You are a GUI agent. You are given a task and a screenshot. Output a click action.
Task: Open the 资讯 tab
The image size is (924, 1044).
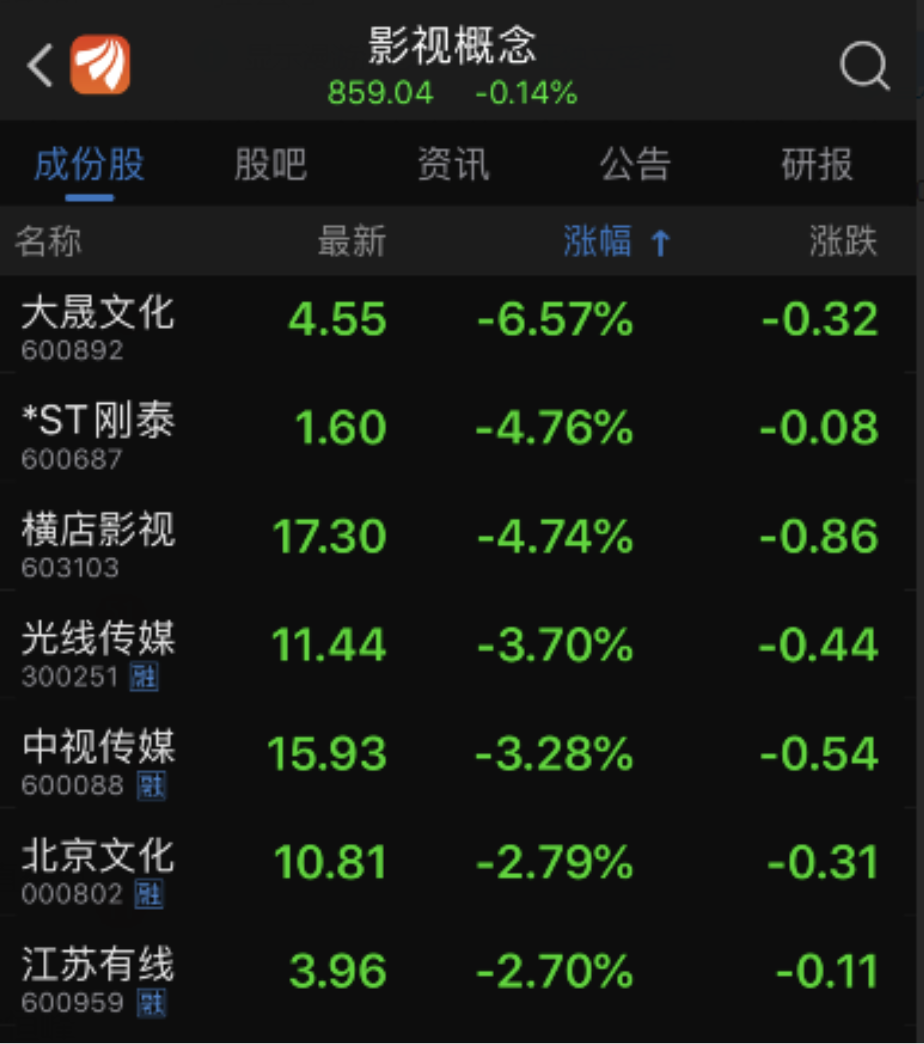pyautogui.click(x=453, y=165)
